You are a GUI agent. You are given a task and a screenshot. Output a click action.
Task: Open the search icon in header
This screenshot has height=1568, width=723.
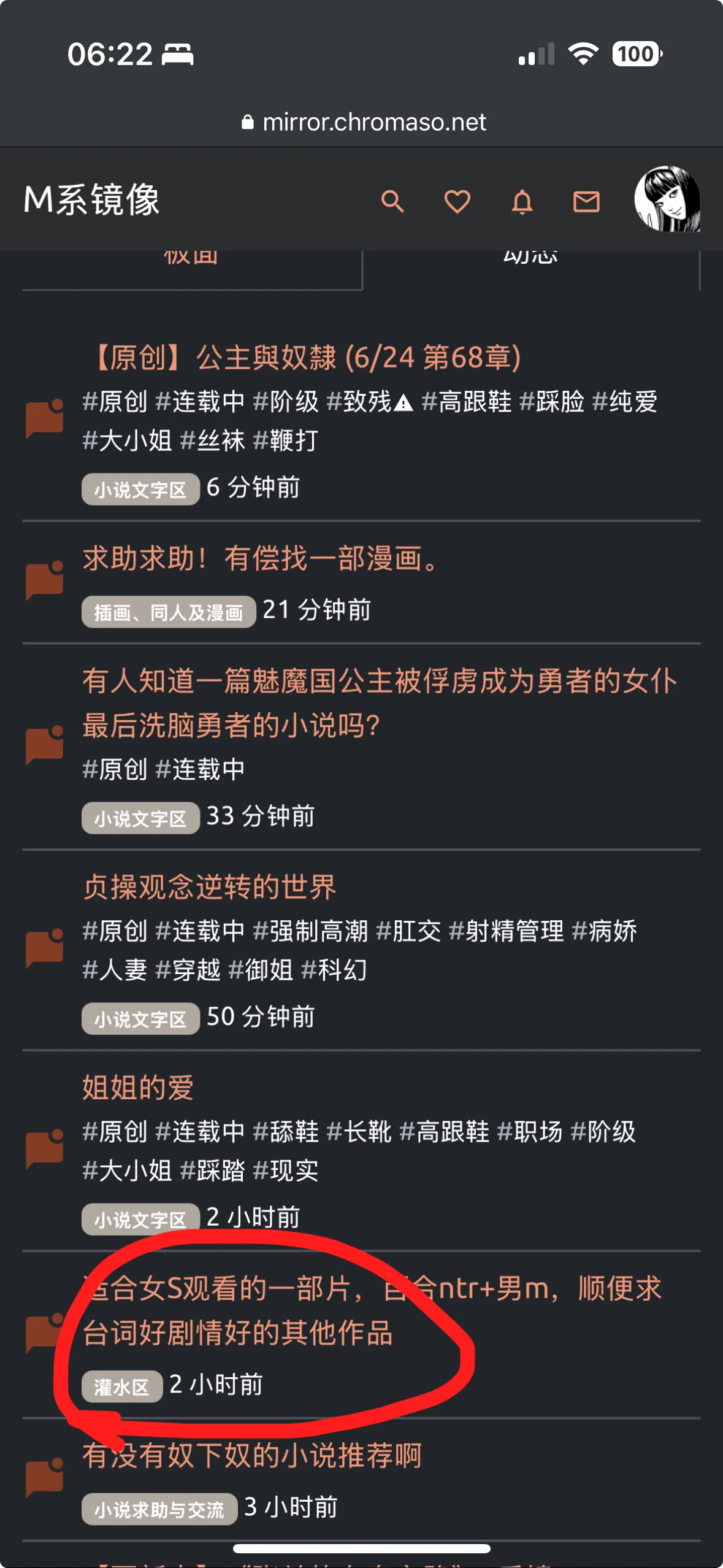392,201
